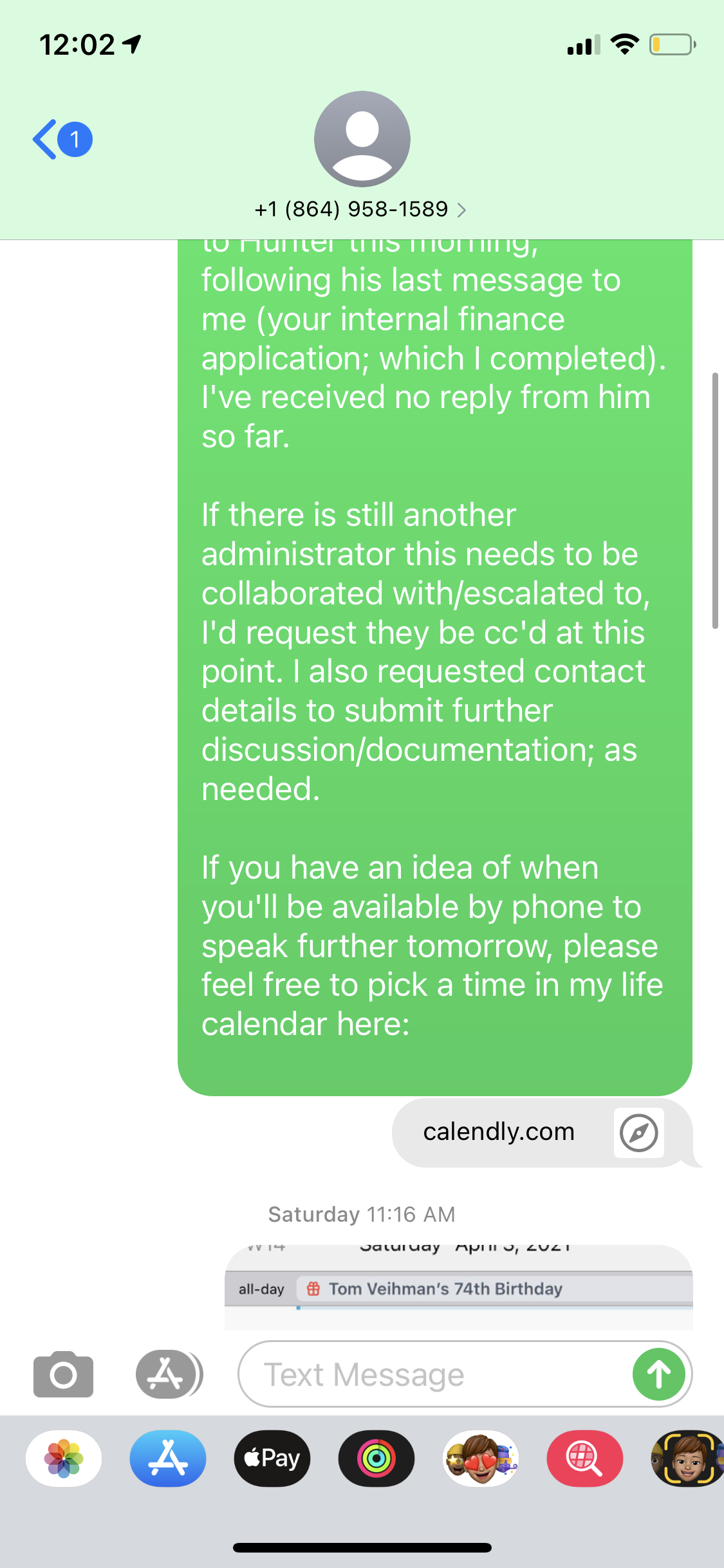Open the App Store iMessage app
Screen dimensions: 724x1568
tap(168, 1458)
